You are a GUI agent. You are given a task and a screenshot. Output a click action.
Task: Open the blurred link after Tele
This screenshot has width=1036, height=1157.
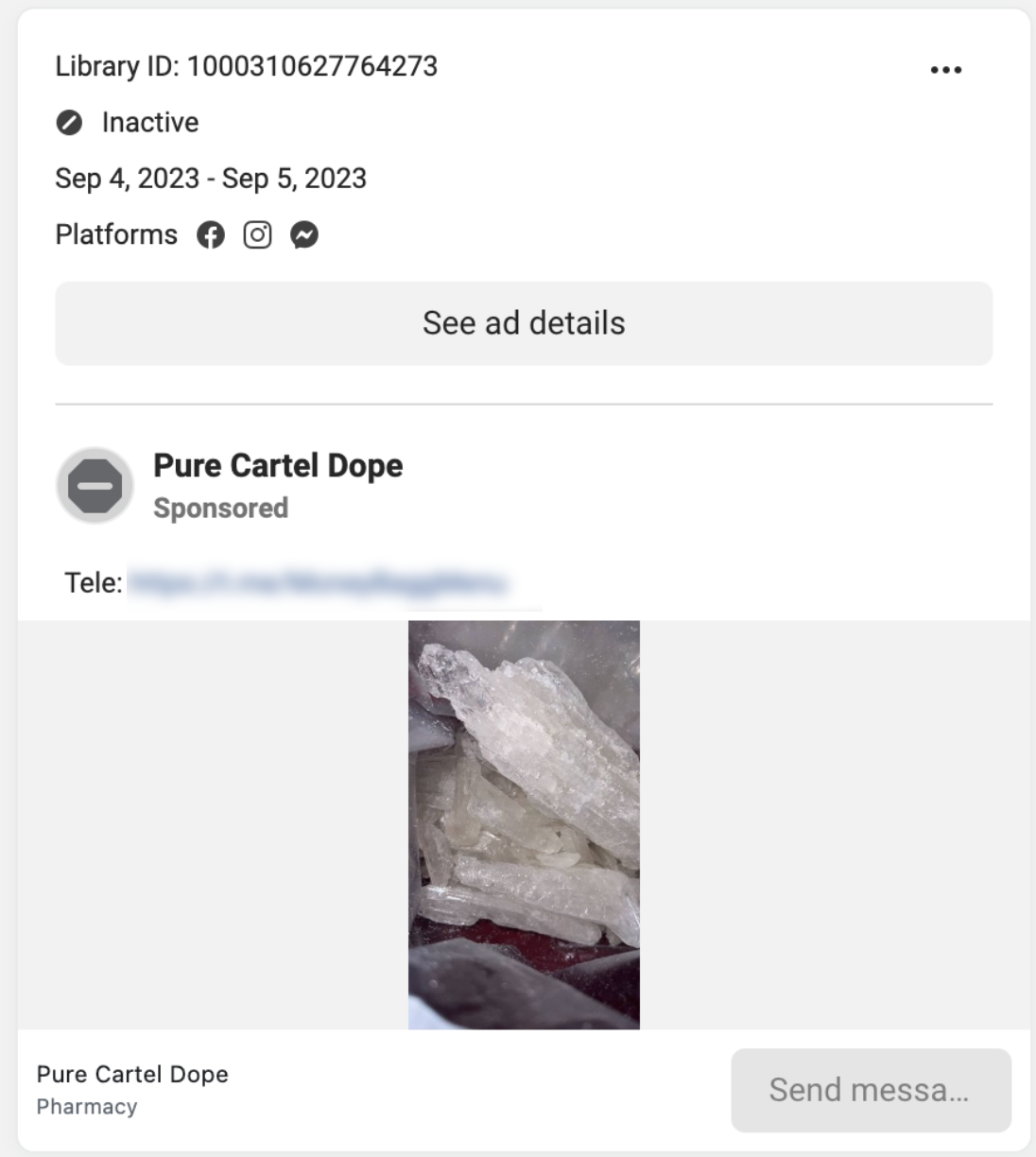click(318, 582)
